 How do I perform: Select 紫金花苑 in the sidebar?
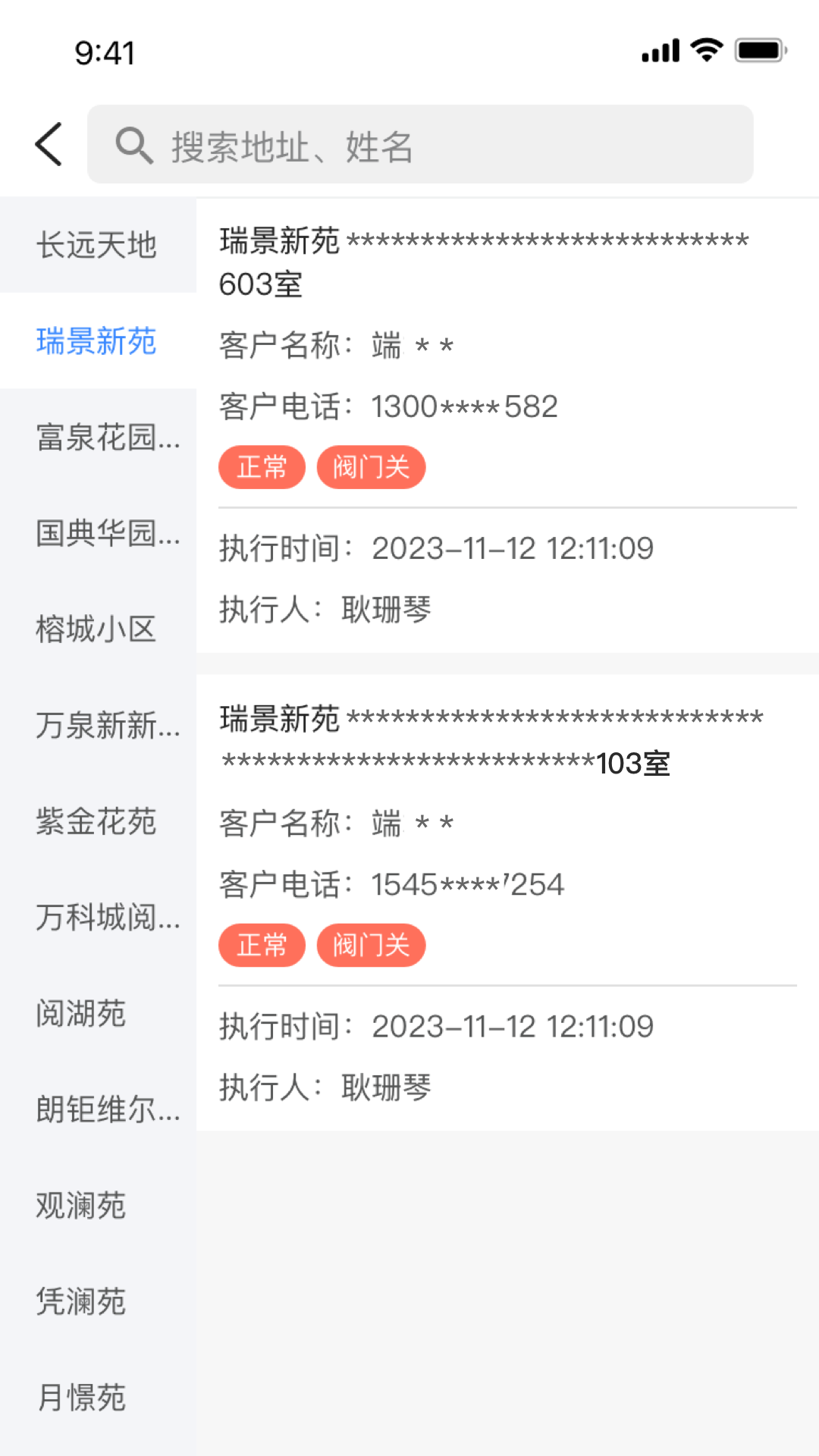coord(97,822)
